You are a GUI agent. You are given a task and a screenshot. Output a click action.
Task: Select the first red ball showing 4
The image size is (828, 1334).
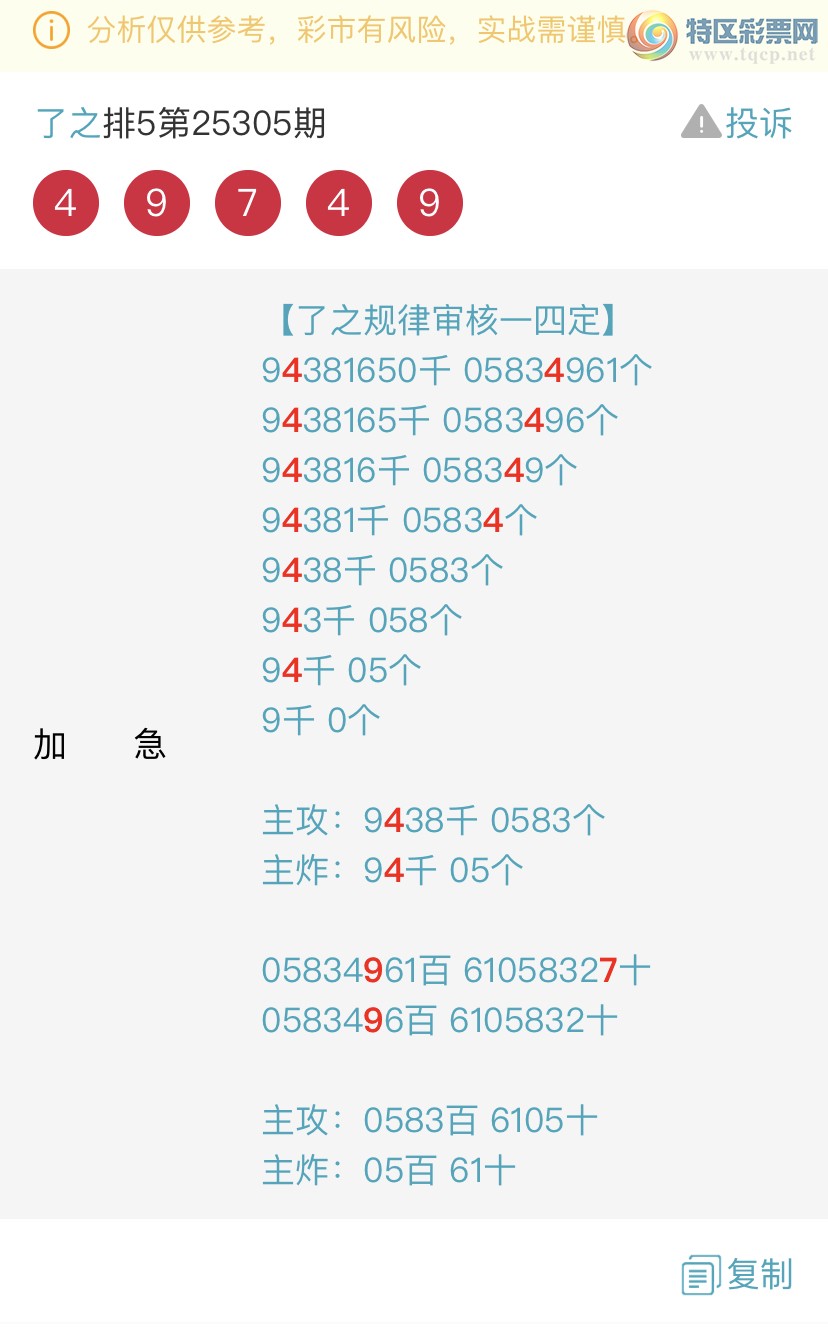click(66, 202)
